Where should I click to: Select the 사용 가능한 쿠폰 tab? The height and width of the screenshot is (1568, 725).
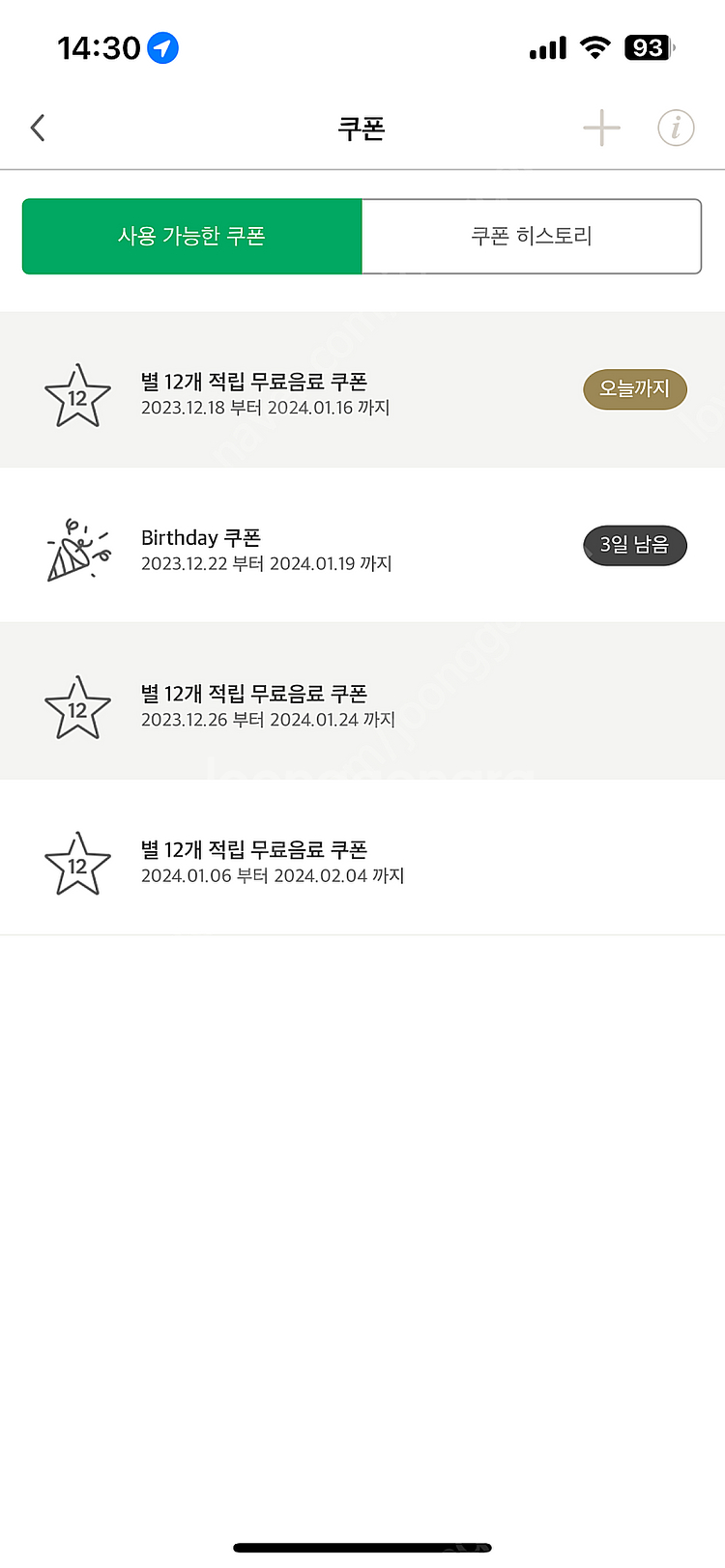point(192,237)
